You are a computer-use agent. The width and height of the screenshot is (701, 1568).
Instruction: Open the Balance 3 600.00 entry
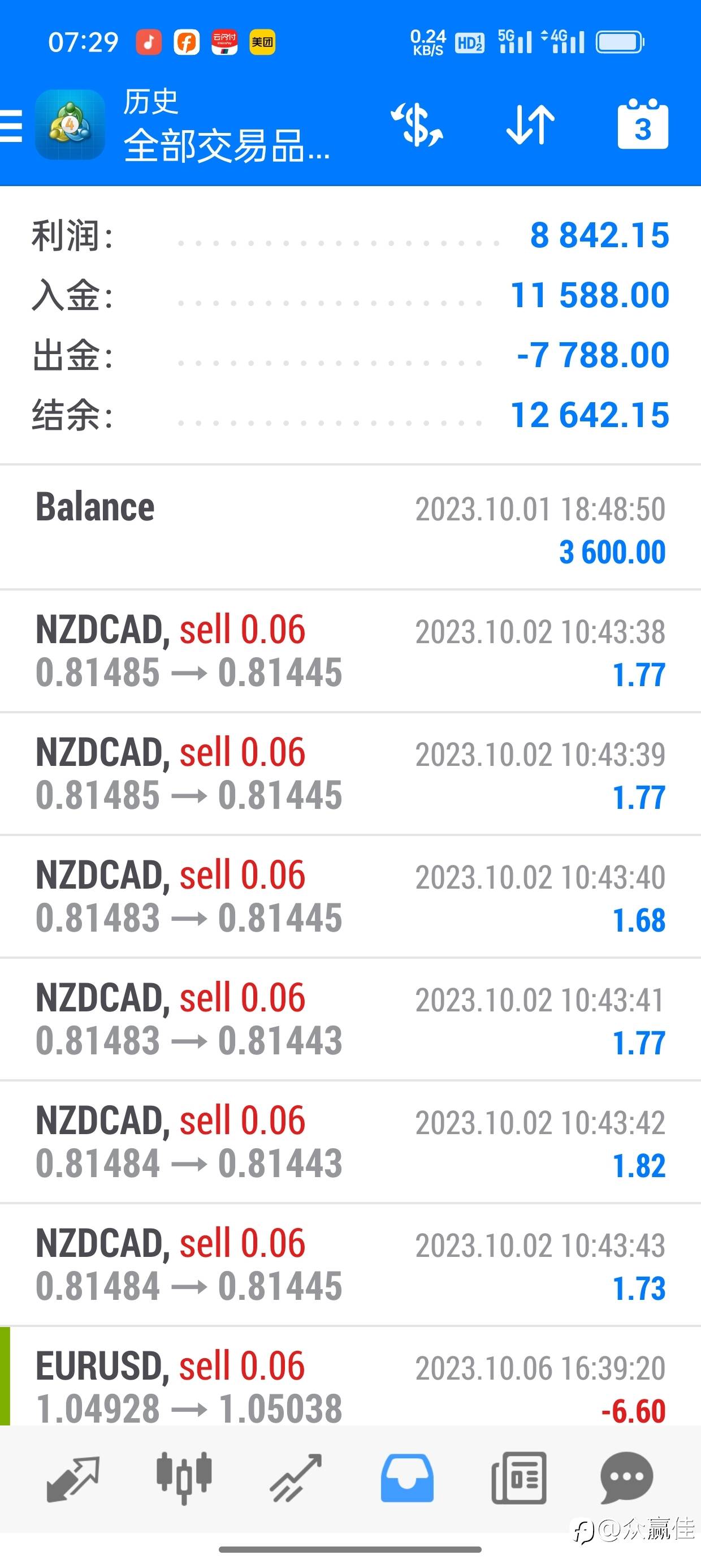tap(350, 528)
